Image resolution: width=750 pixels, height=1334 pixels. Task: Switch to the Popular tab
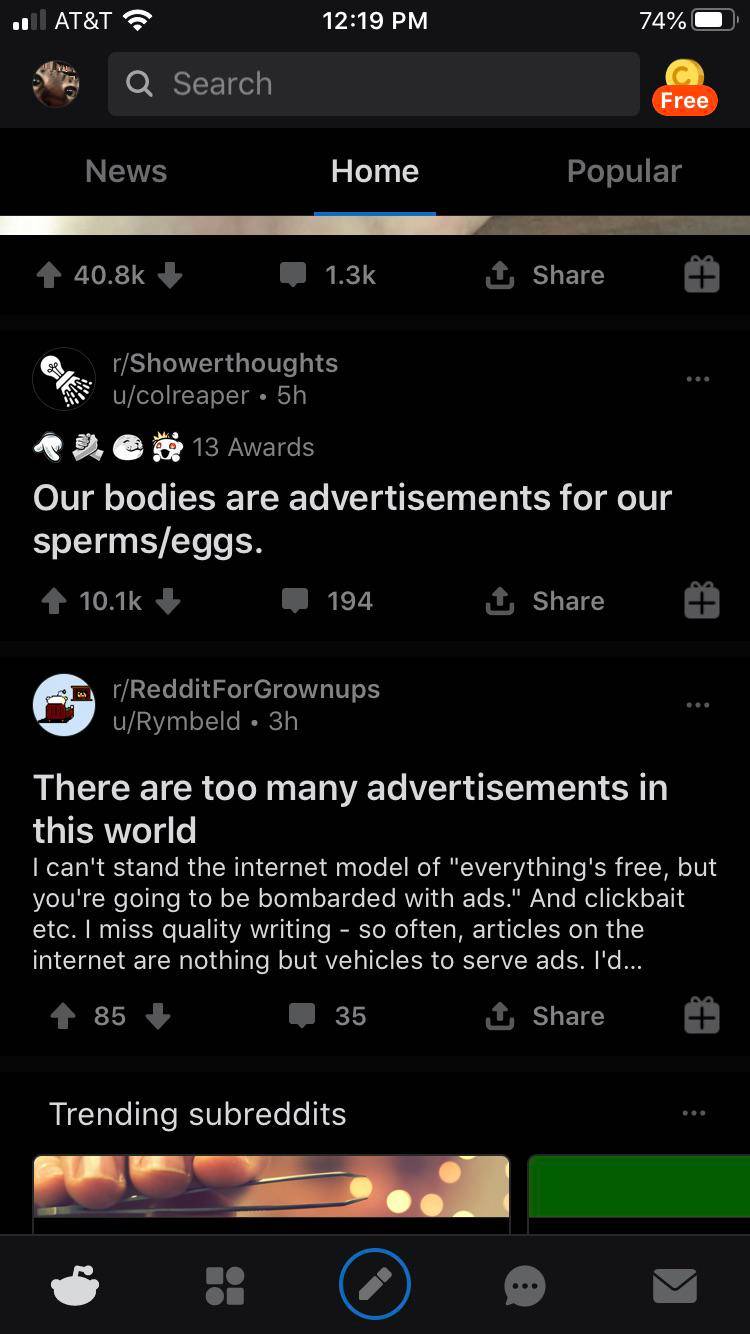click(x=624, y=170)
